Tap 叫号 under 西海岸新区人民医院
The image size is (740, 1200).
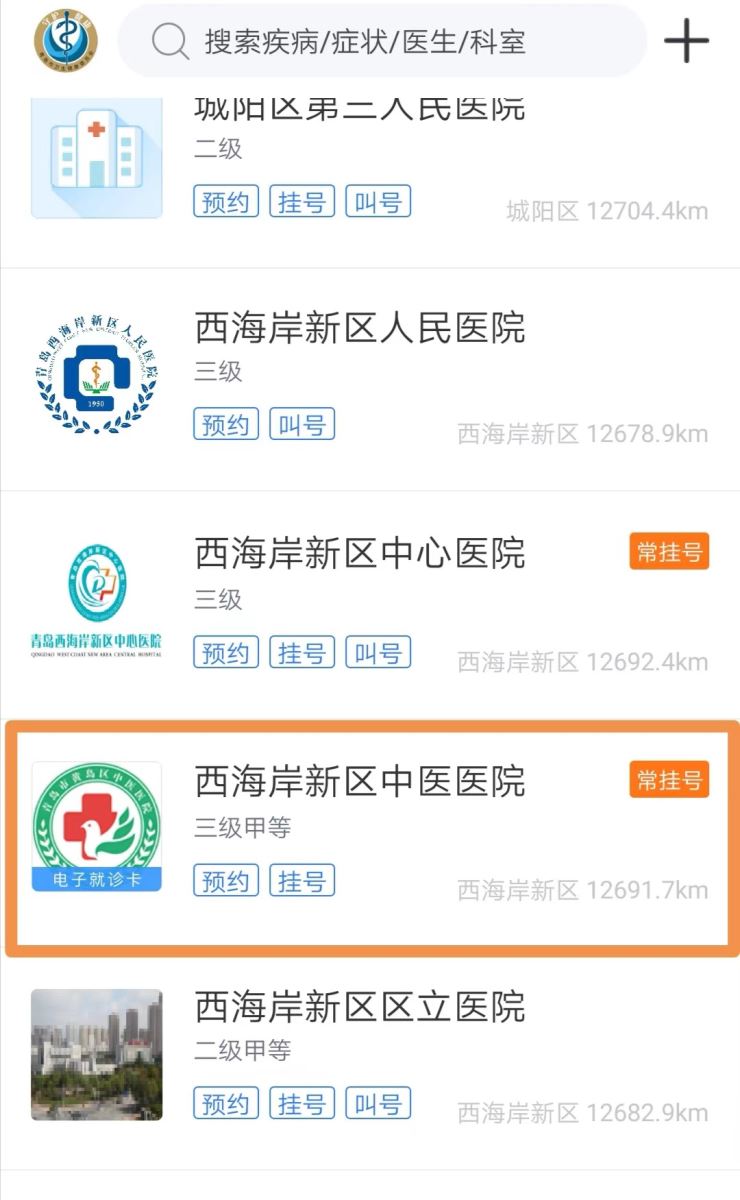(302, 425)
